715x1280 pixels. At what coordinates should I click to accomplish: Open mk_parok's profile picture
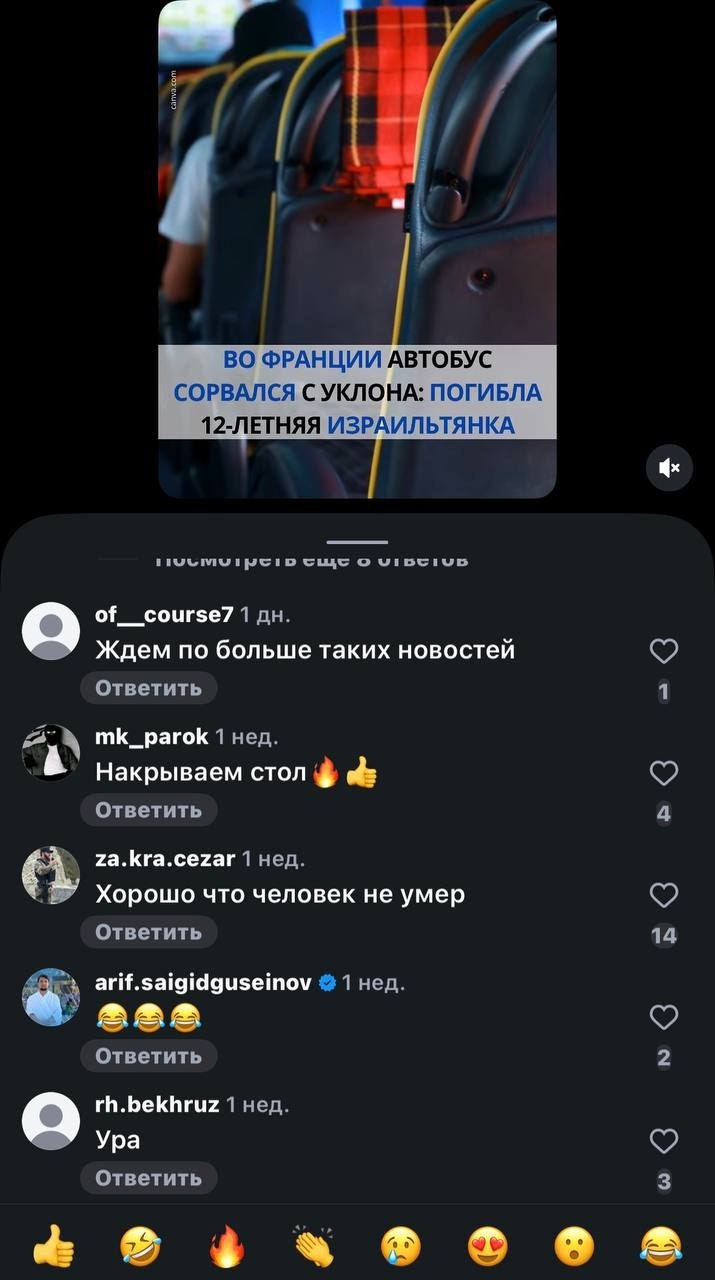(51, 753)
